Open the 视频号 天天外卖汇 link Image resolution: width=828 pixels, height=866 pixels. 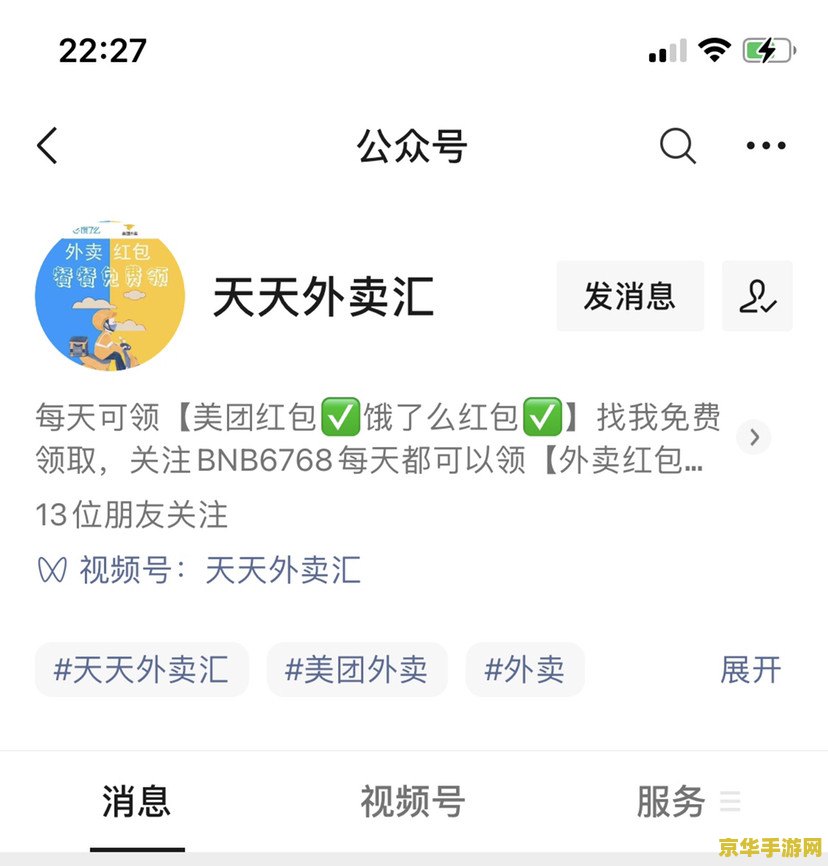tap(282, 570)
